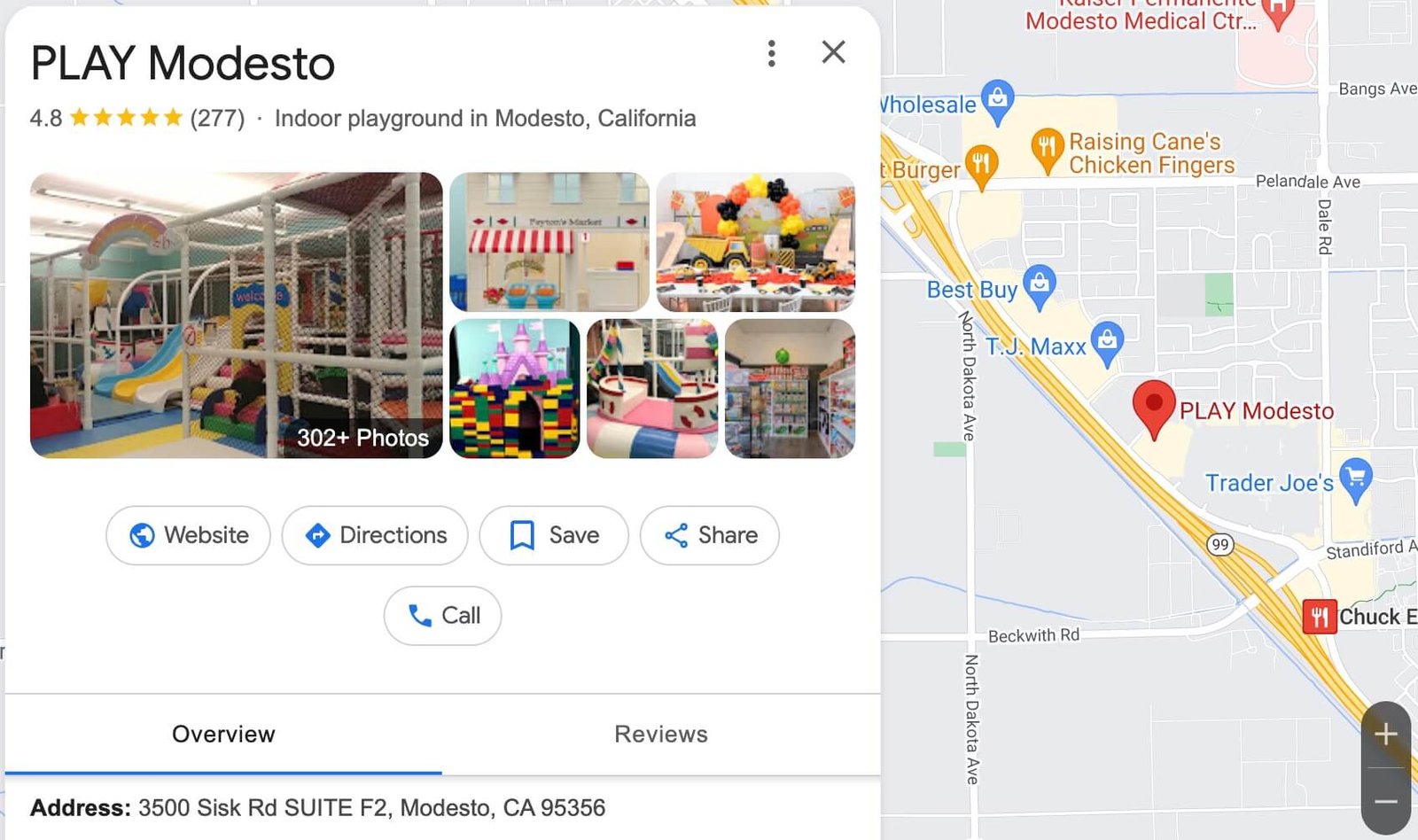Call PLAY Modesto

(442, 616)
